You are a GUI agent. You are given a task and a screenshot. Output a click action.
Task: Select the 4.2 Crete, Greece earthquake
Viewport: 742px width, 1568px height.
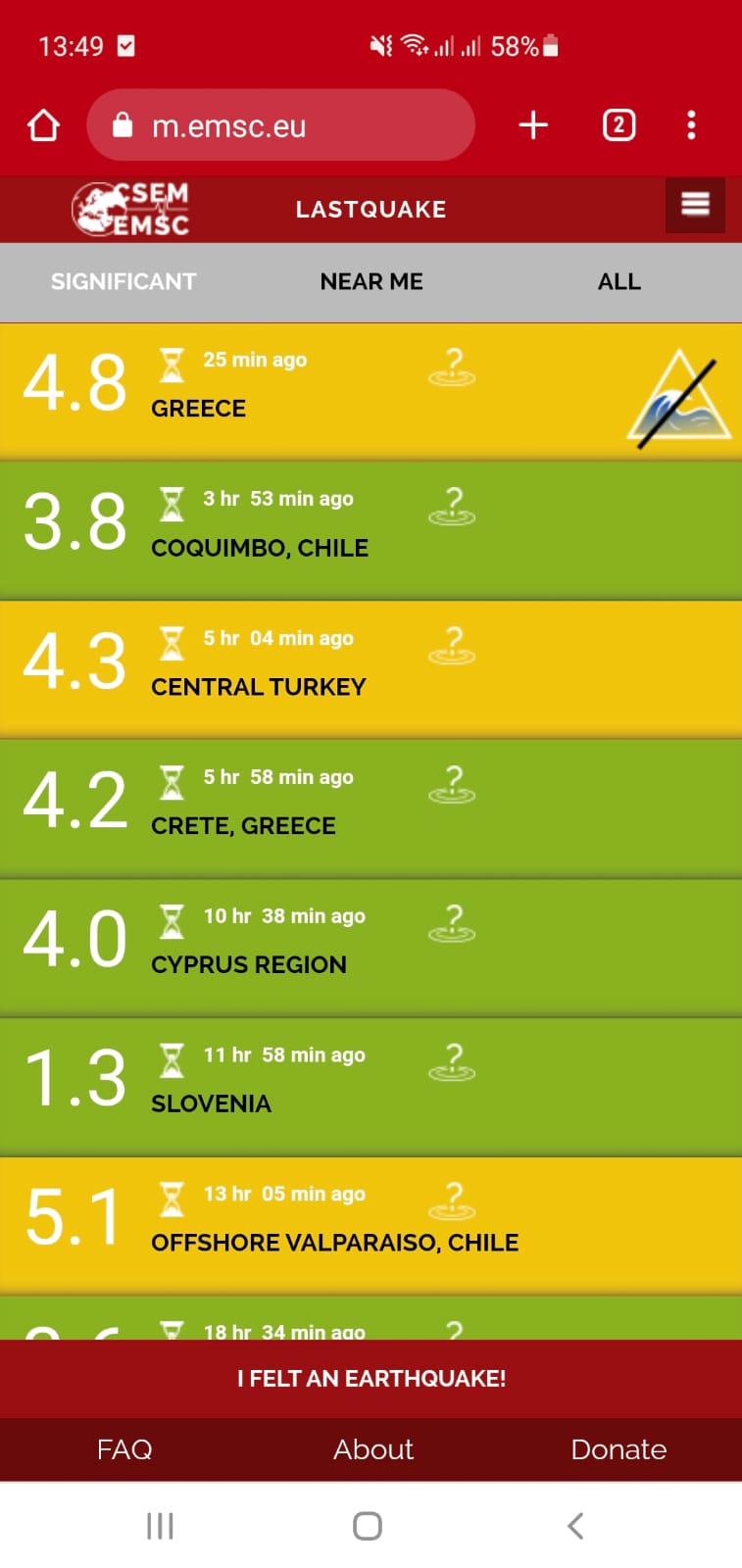[x=294, y=808]
